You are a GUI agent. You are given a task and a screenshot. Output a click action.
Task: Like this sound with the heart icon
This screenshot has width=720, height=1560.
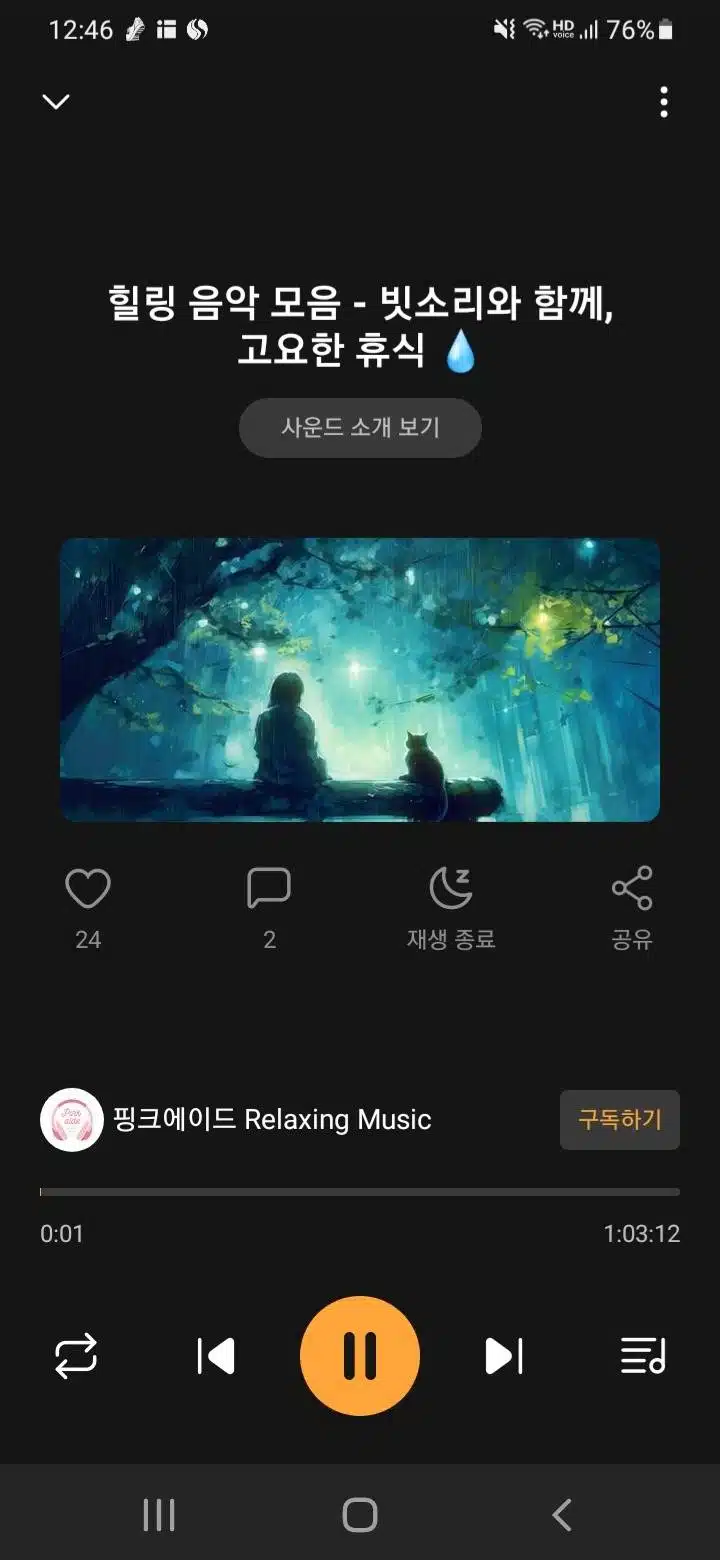click(x=88, y=888)
